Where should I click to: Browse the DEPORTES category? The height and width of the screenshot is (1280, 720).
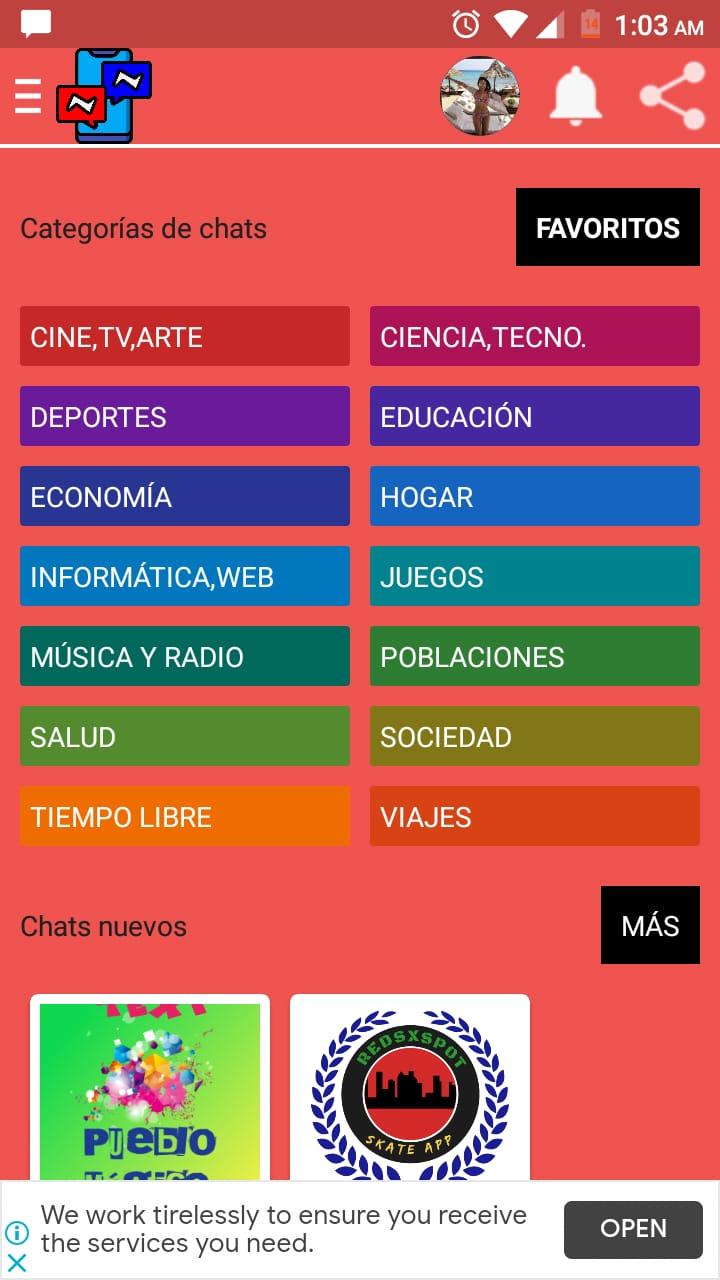pos(185,416)
